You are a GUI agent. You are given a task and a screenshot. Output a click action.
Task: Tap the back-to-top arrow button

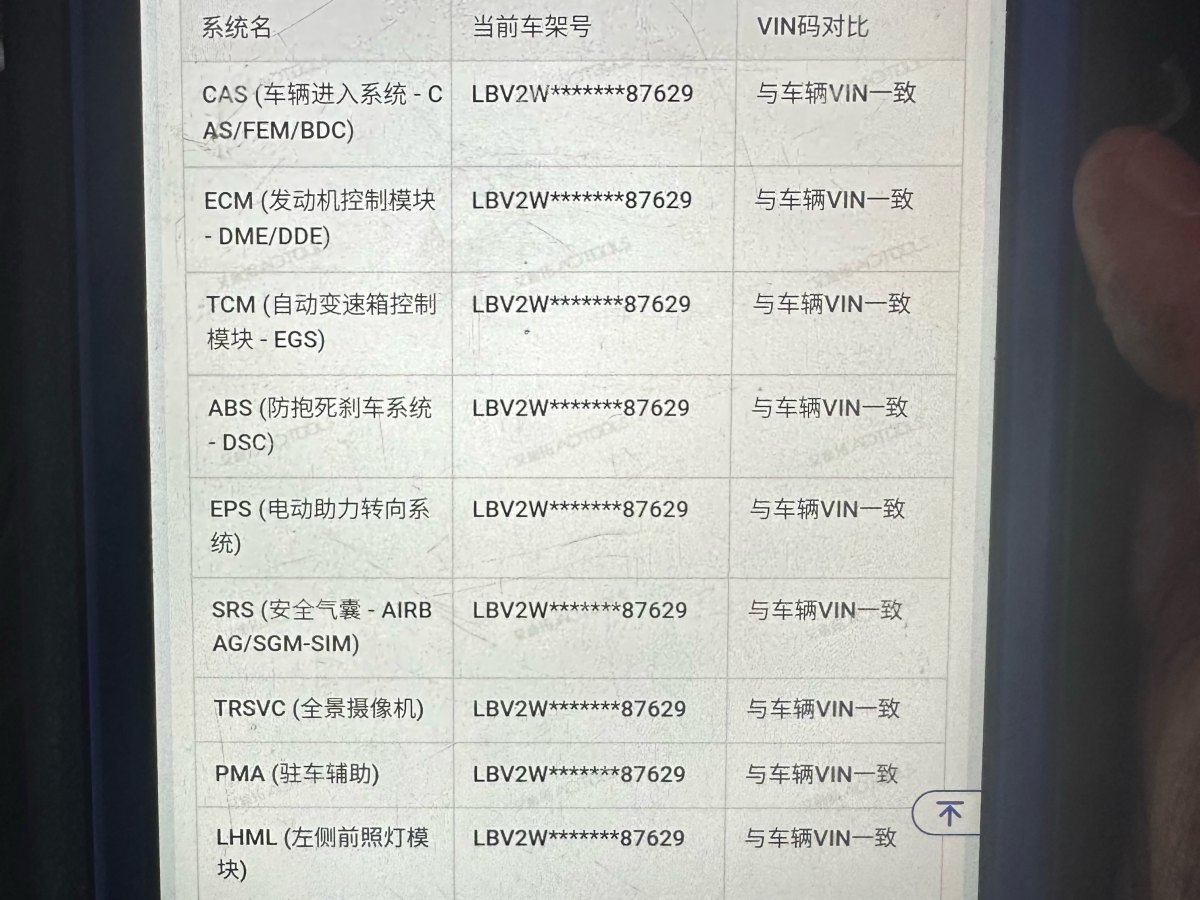coord(949,813)
